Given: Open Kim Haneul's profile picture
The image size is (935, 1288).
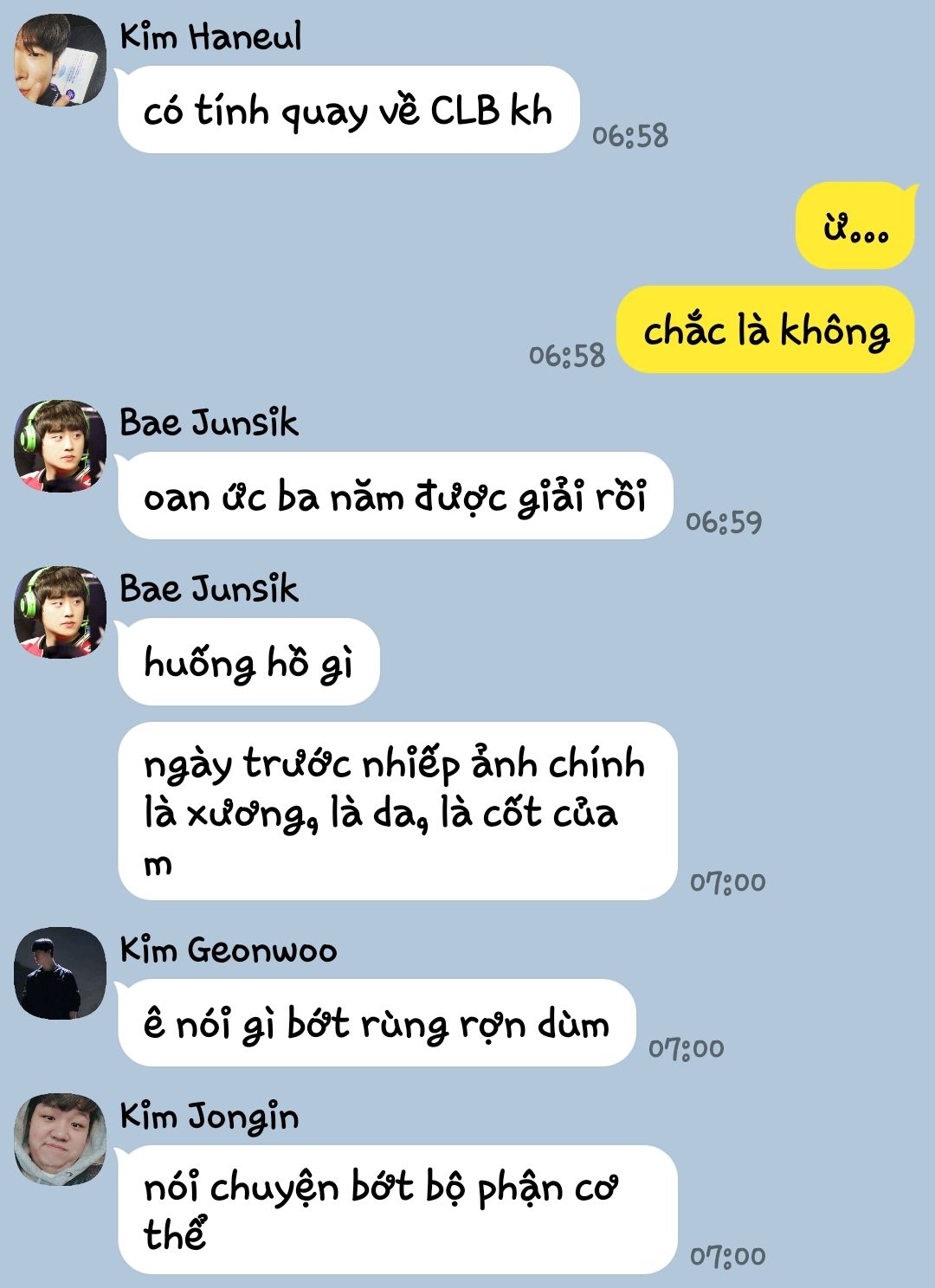Looking at the screenshot, I should click(60, 61).
